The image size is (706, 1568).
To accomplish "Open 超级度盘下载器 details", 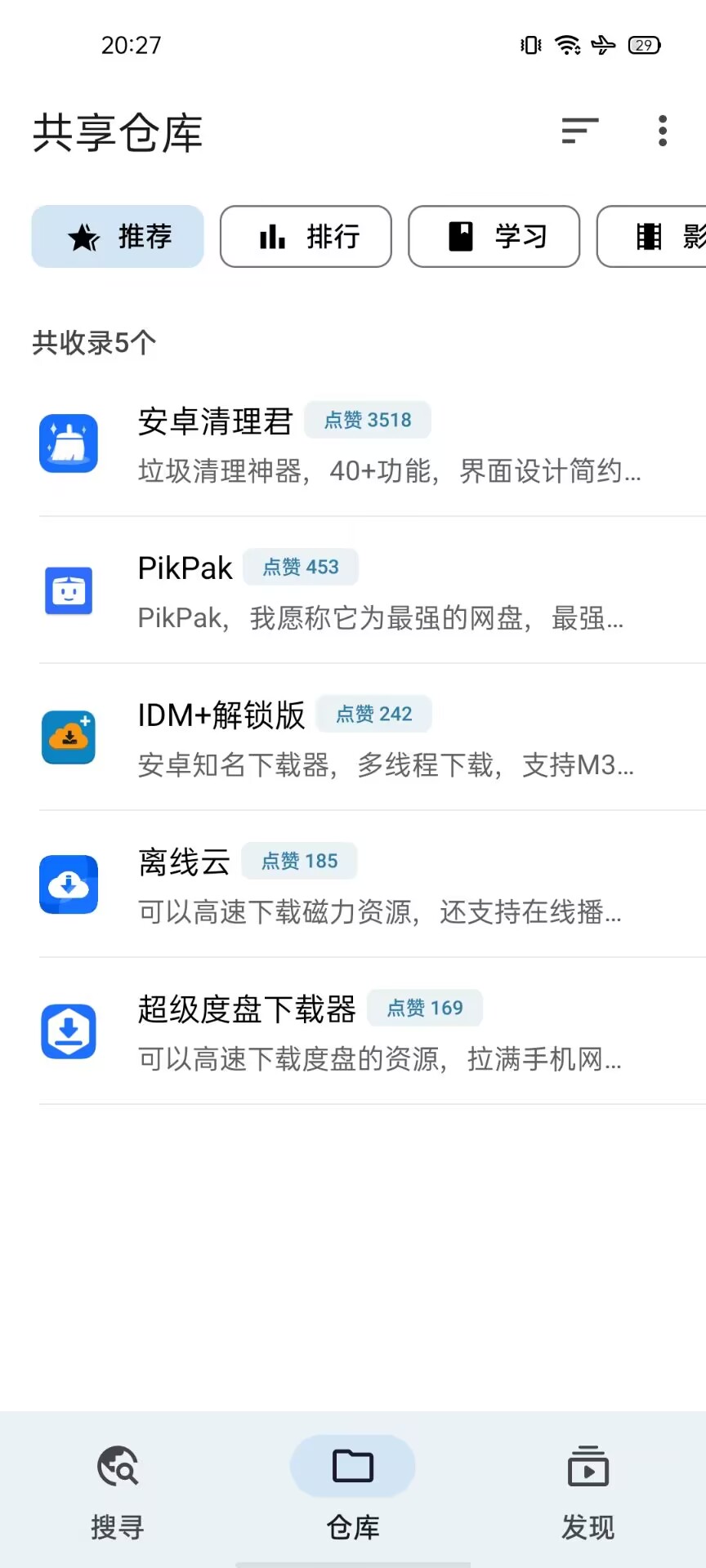I will coord(373,1031).
